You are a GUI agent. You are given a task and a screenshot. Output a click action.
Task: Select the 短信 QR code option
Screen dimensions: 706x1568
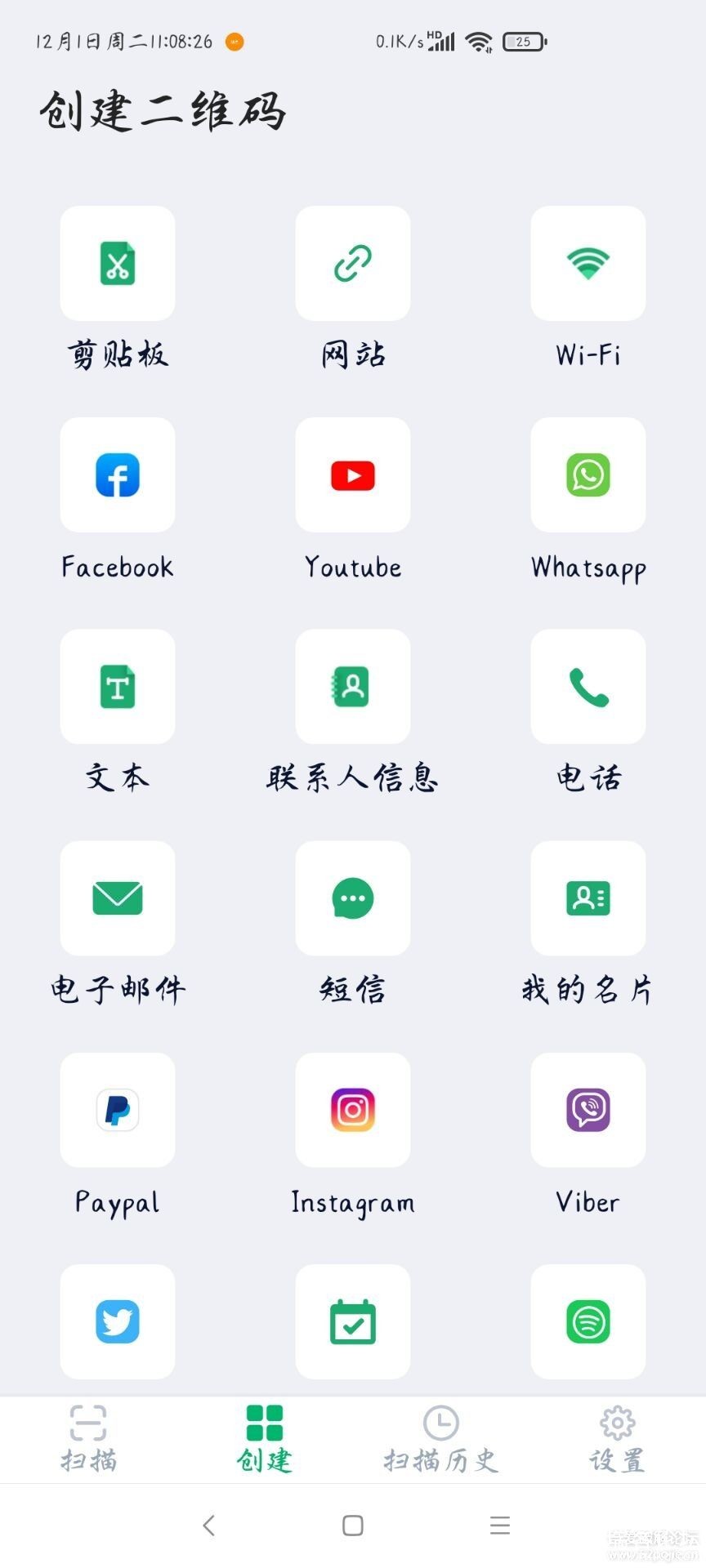click(353, 898)
